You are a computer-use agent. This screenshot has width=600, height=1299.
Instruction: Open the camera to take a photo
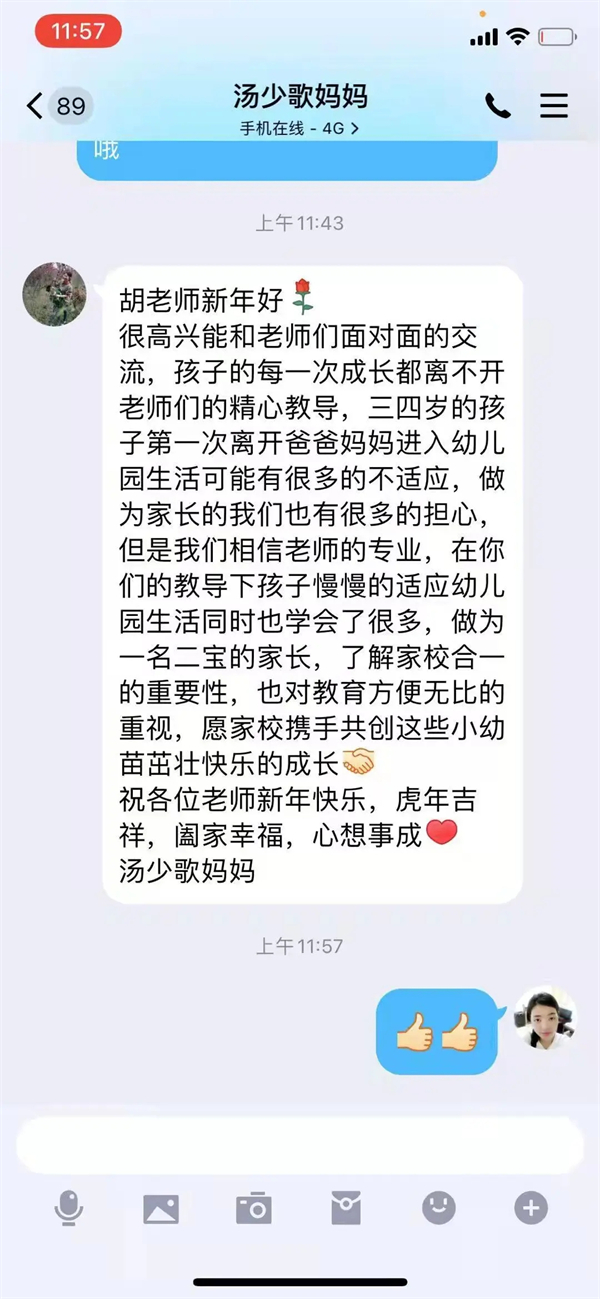[x=253, y=1209]
